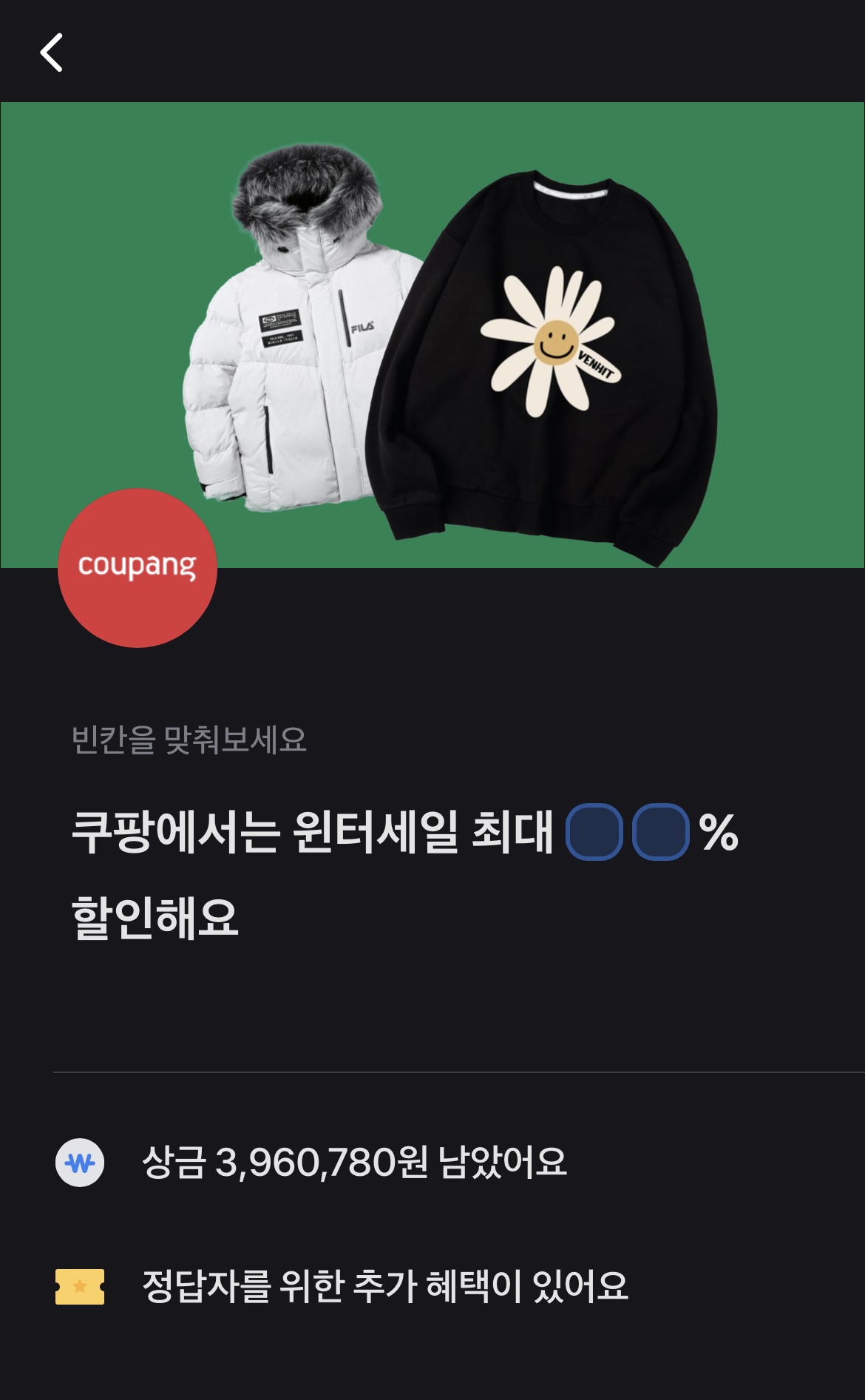Tap the red circle containing the coupang wordmark

(x=138, y=568)
